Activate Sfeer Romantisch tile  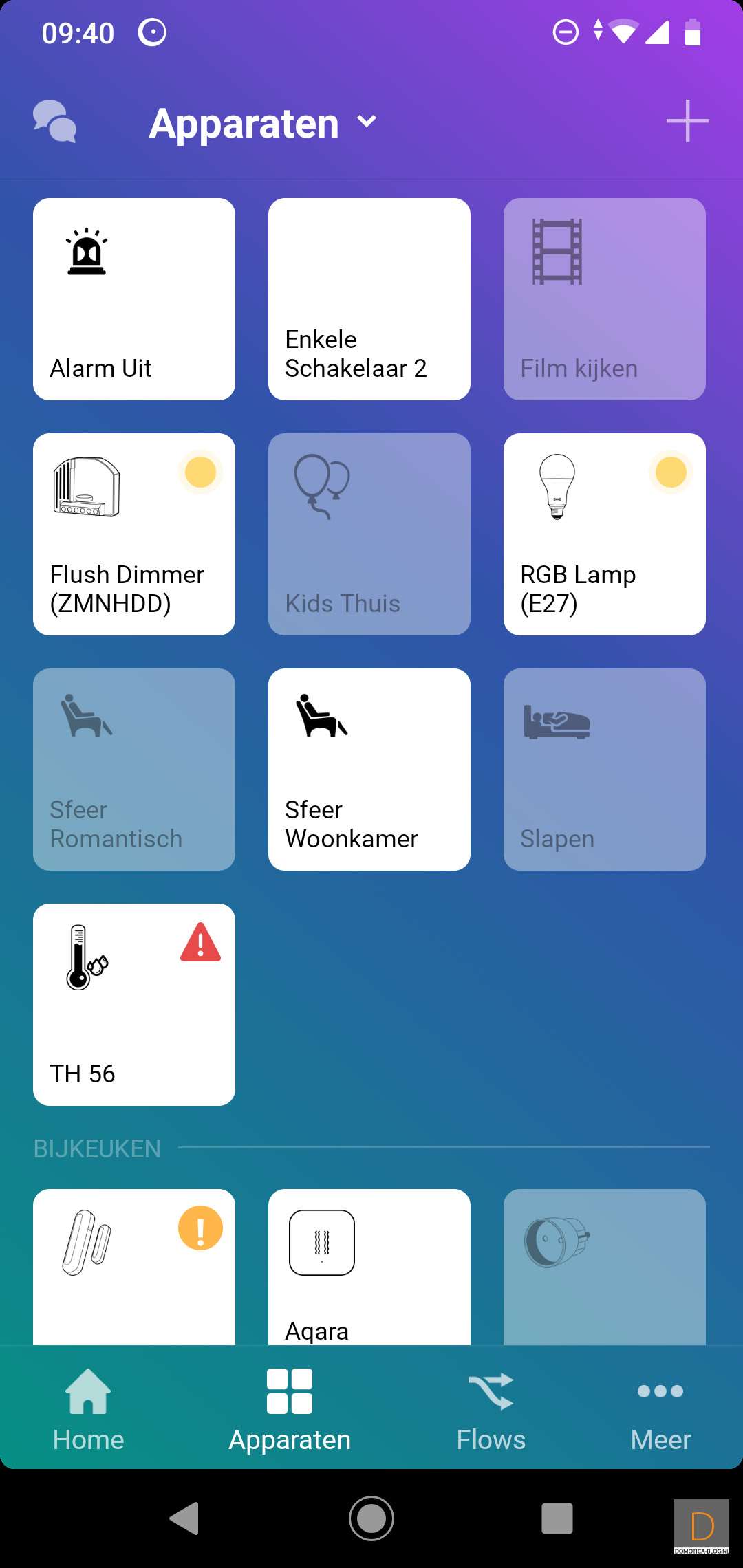click(x=134, y=770)
